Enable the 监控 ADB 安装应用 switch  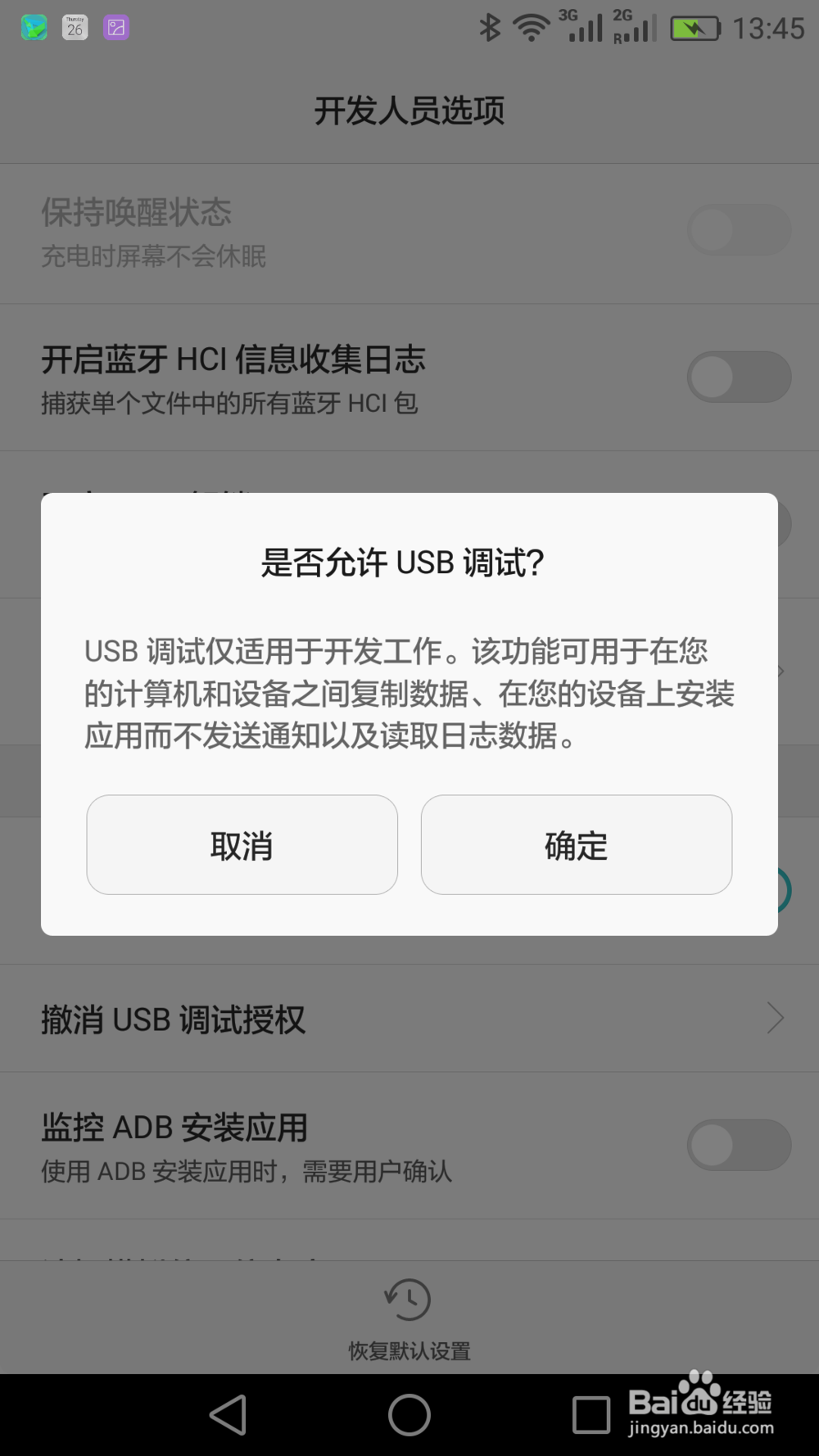click(x=738, y=1144)
